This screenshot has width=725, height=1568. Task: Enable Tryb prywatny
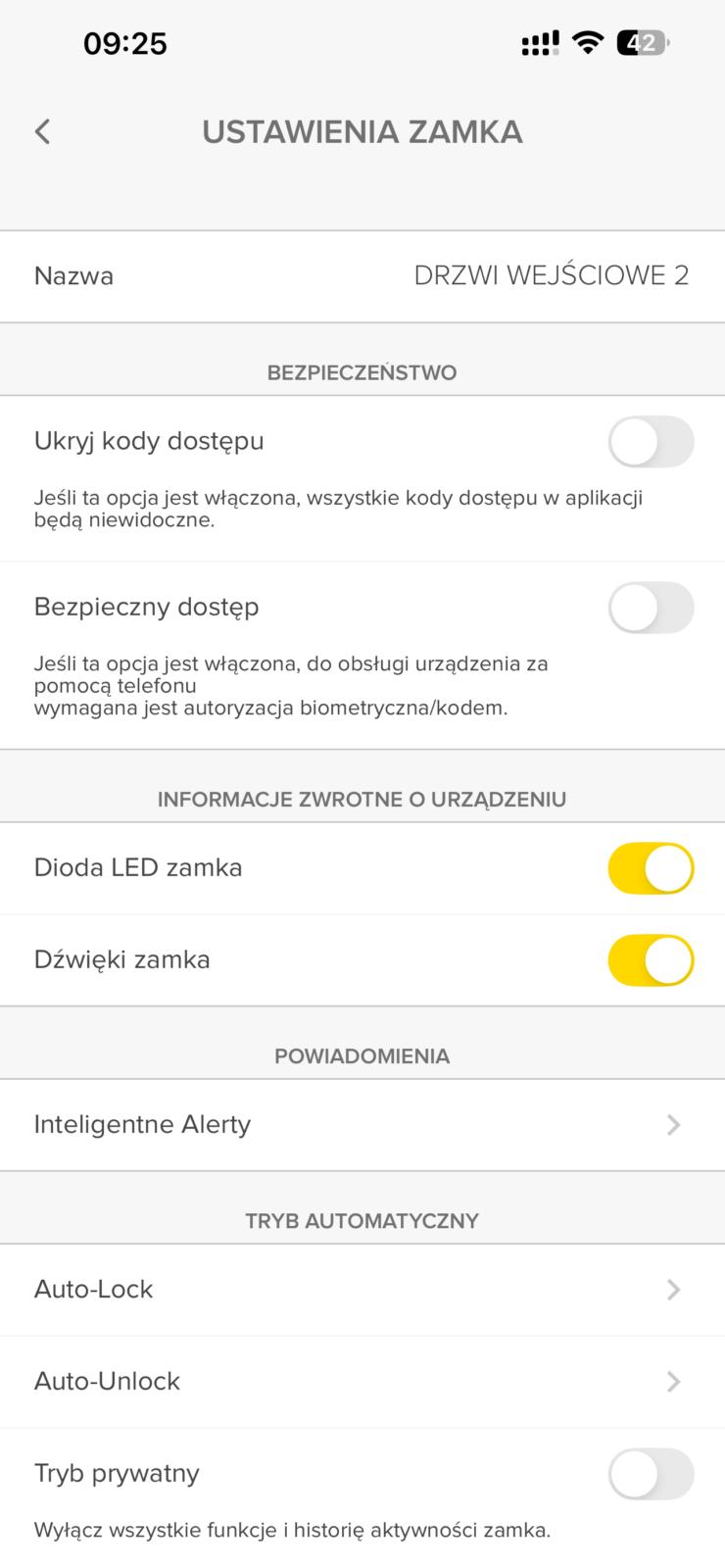tap(651, 1474)
